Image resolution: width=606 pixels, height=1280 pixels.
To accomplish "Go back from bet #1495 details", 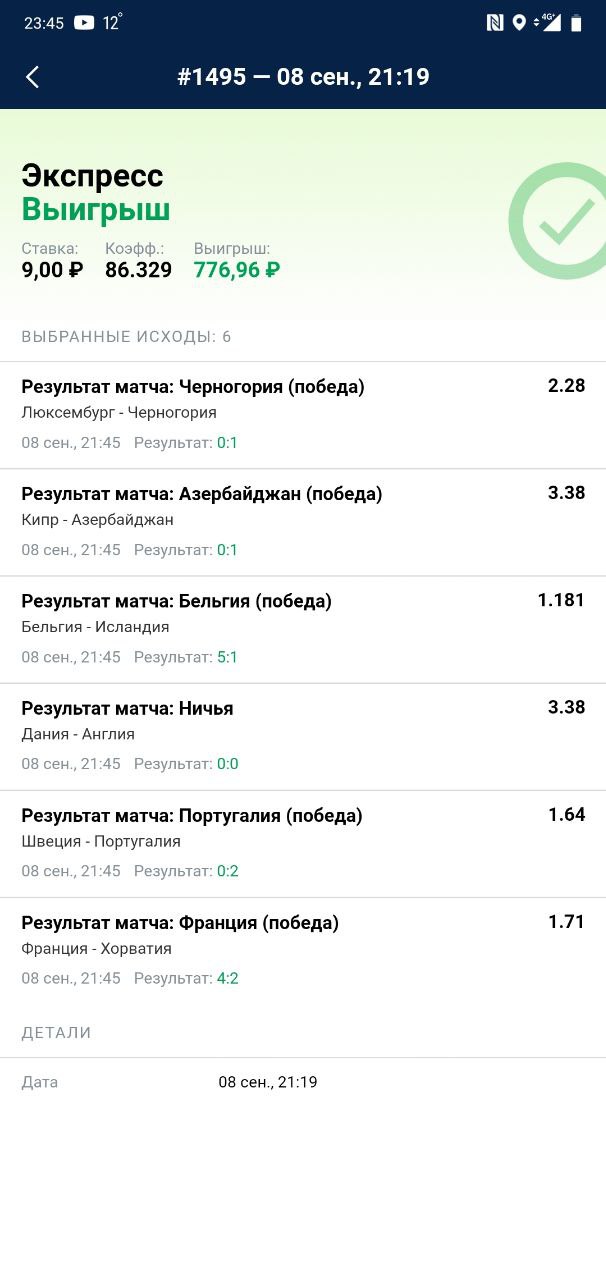I will (33, 77).
